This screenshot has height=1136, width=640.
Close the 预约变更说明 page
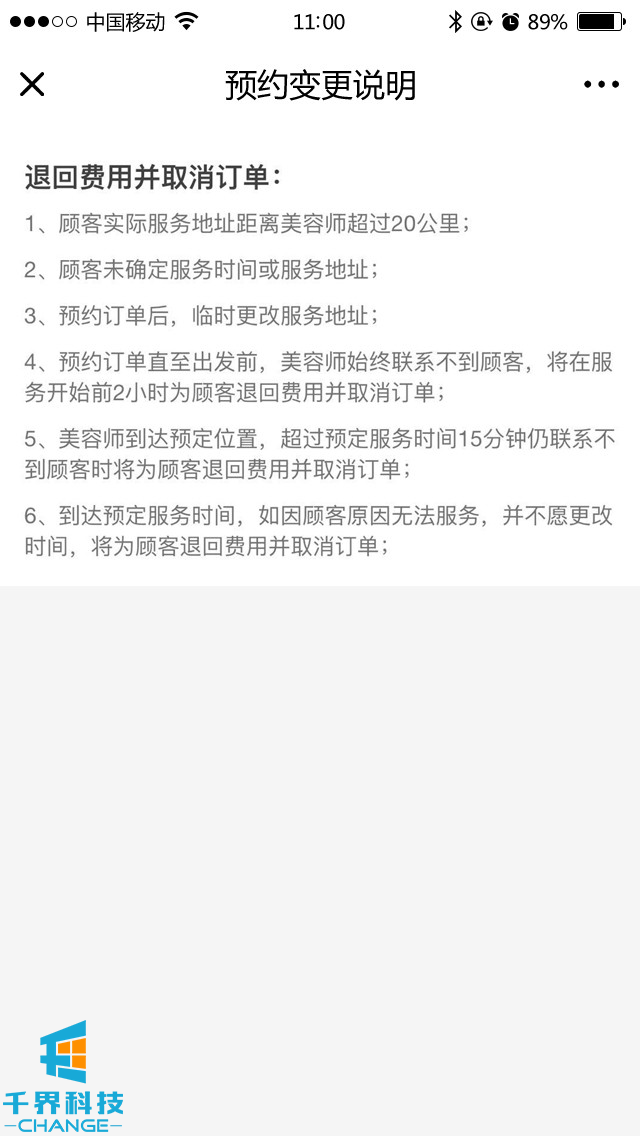pyautogui.click(x=32, y=85)
